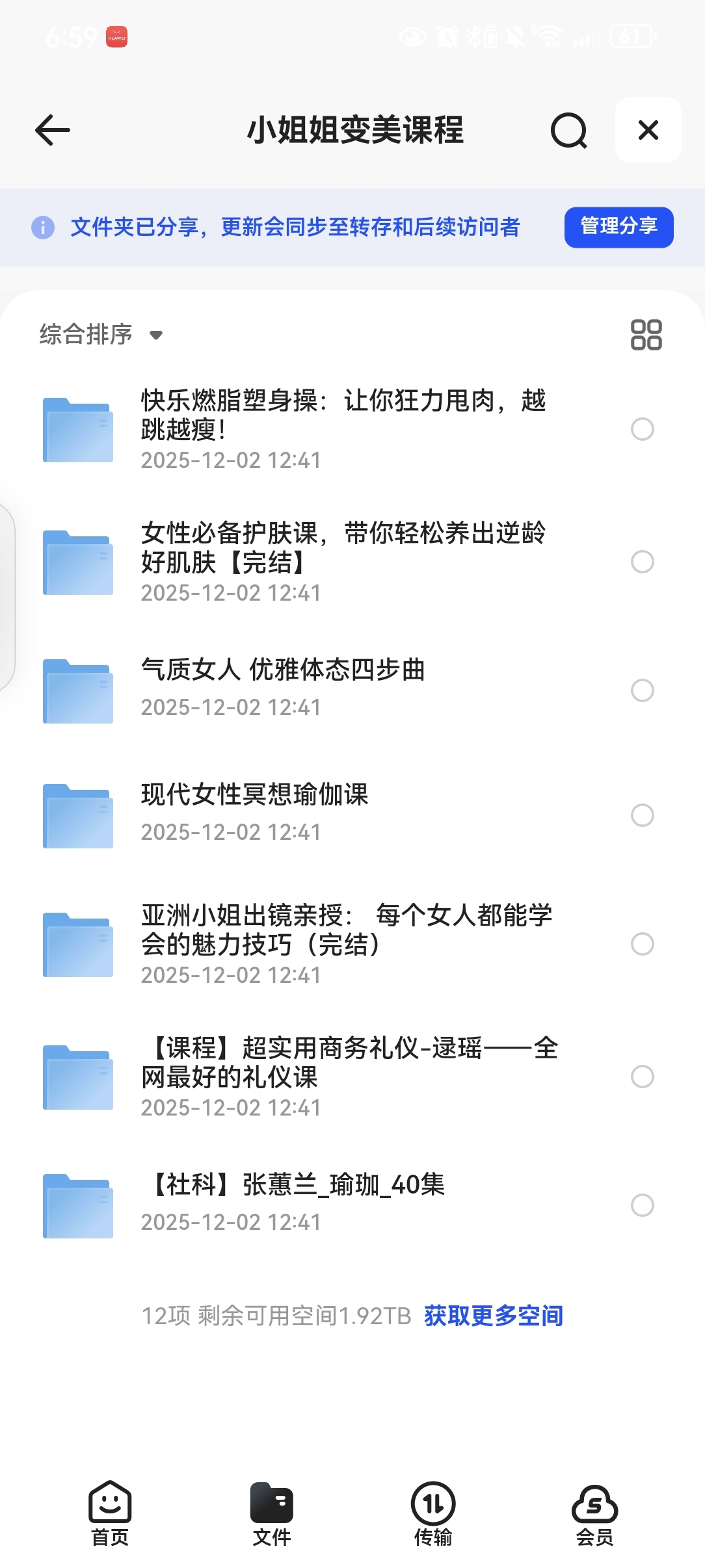Open search in this folder
The image size is (705, 1568).
coord(568,130)
